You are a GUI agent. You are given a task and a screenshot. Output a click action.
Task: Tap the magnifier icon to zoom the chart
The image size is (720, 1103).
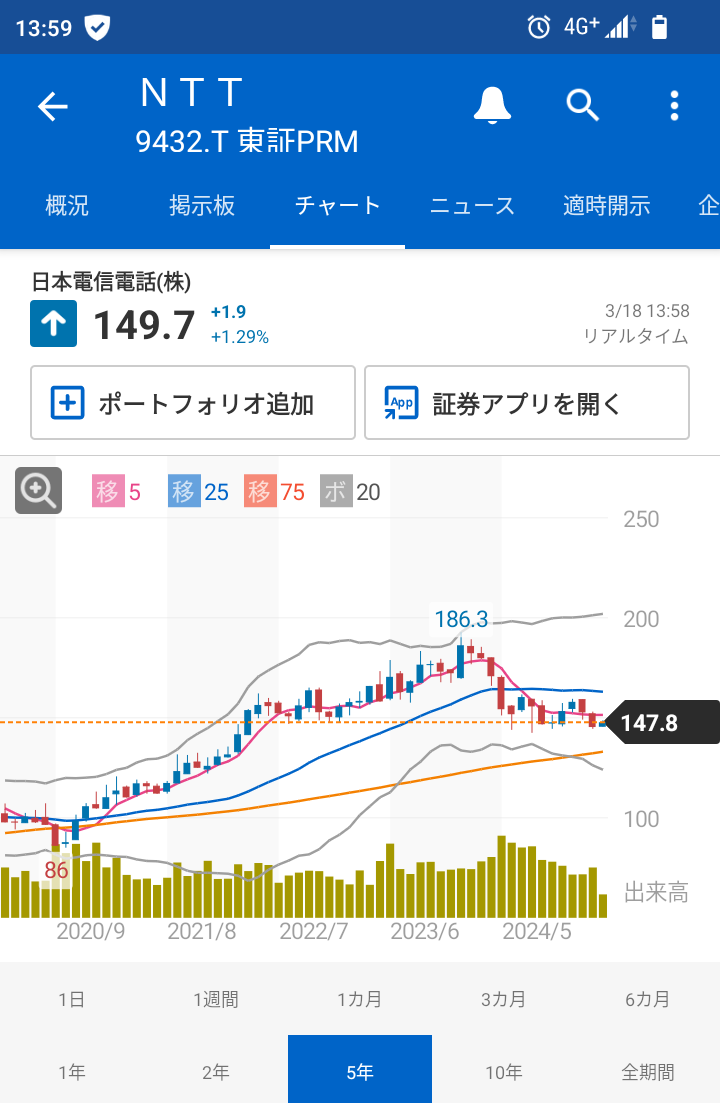pyautogui.click(x=37, y=490)
